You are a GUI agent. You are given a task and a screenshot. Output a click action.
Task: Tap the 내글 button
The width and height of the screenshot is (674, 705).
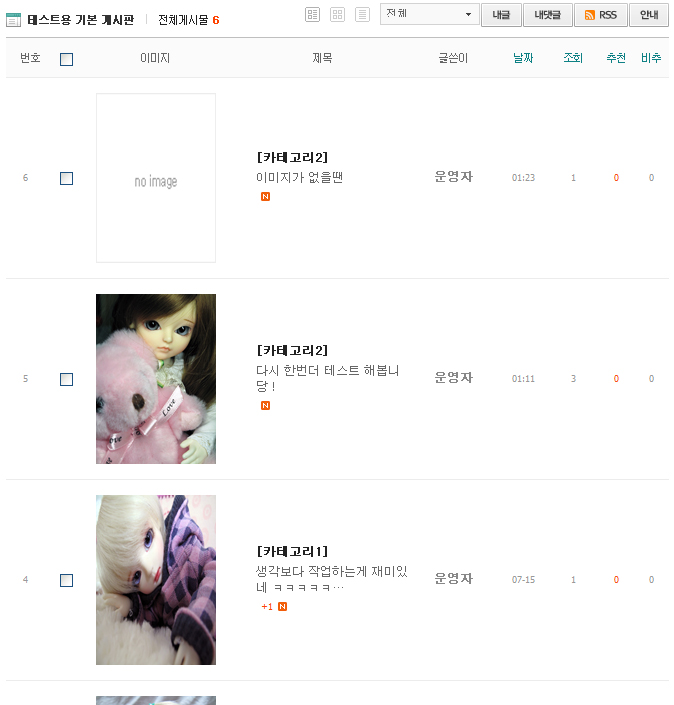pos(501,15)
